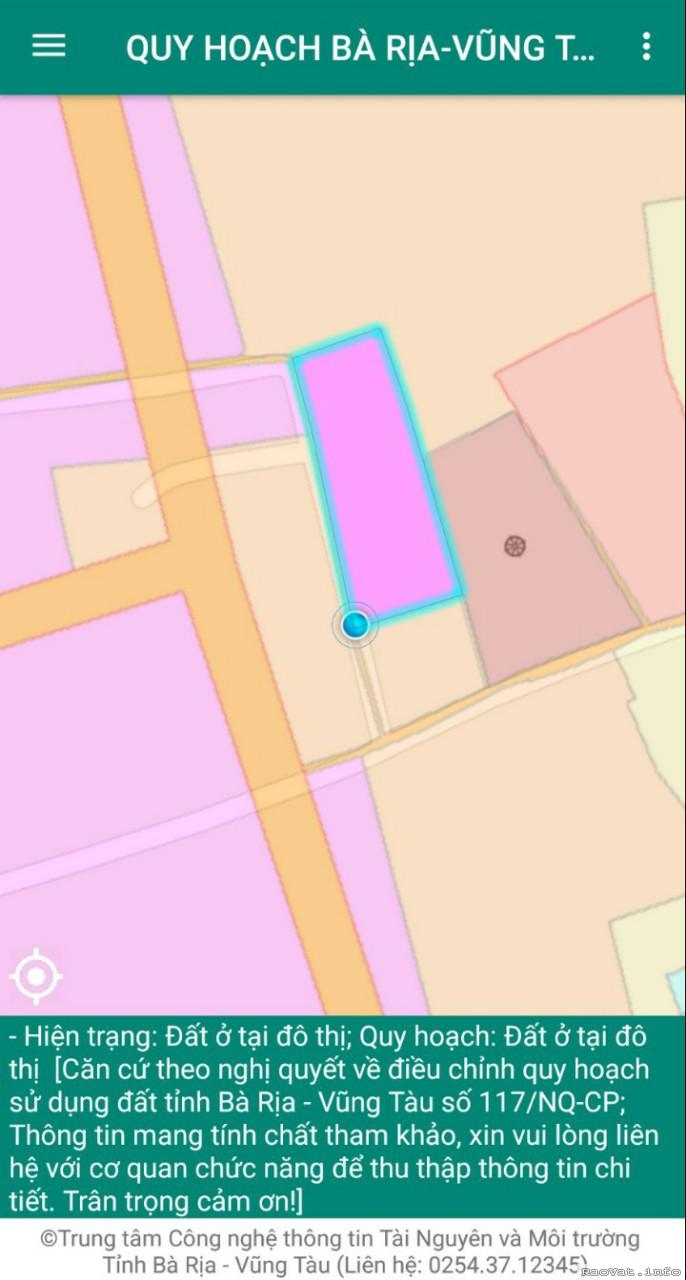Open the three-dot overflow menu
This screenshot has height=1280, width=686.
click(646, 46)
